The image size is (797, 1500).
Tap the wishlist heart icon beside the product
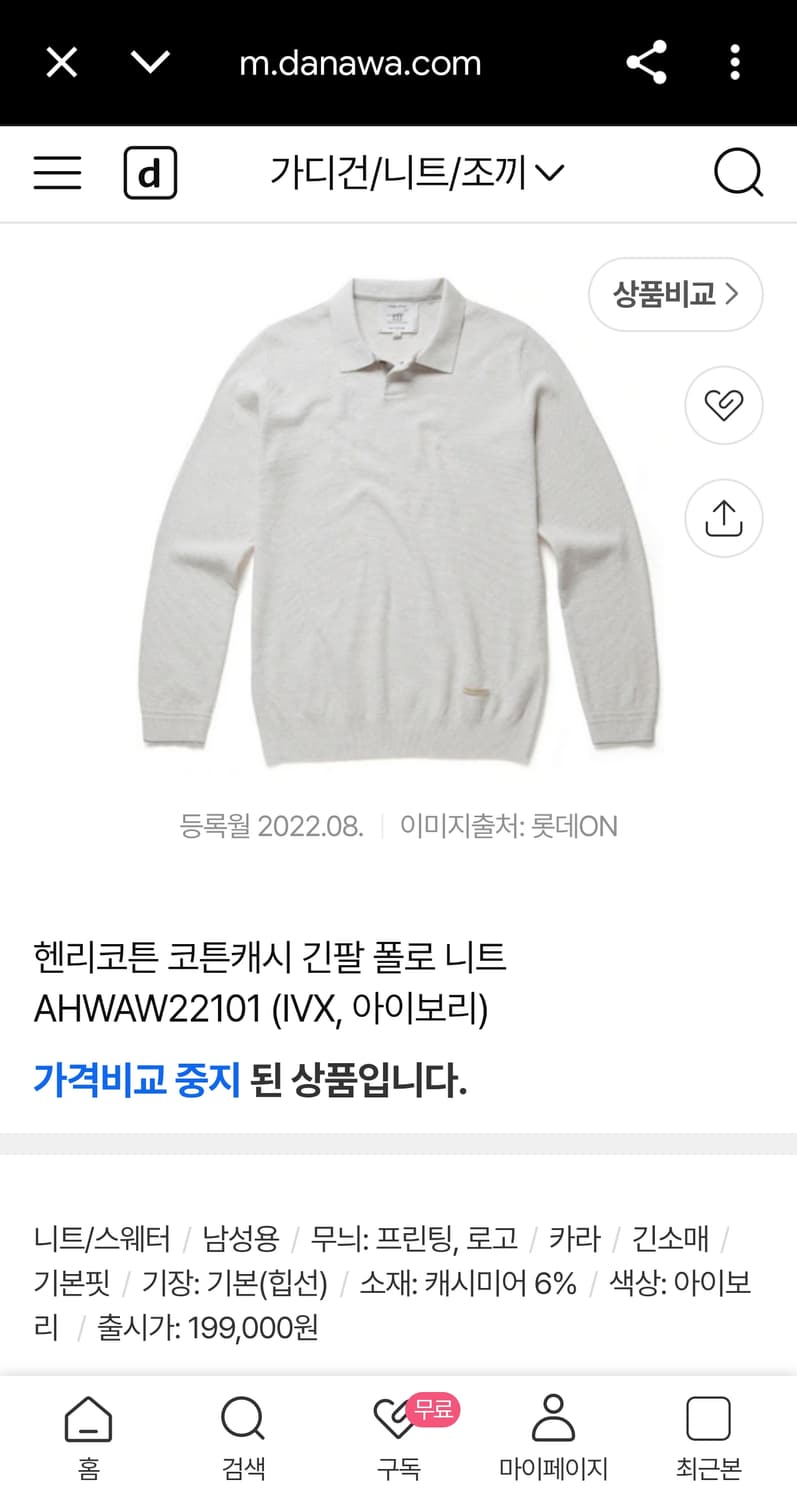pyautogui.click(x=723, y=405)
